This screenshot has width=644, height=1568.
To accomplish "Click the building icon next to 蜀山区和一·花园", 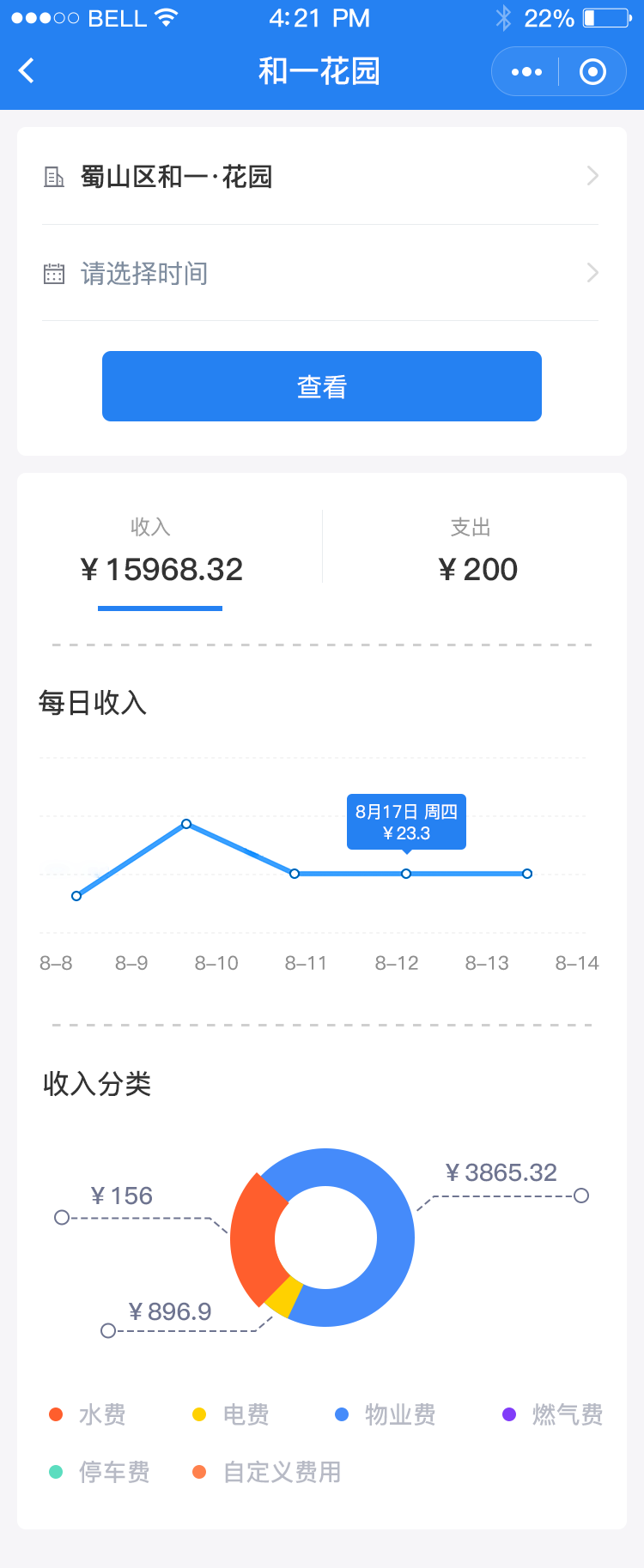I will 54,176.
